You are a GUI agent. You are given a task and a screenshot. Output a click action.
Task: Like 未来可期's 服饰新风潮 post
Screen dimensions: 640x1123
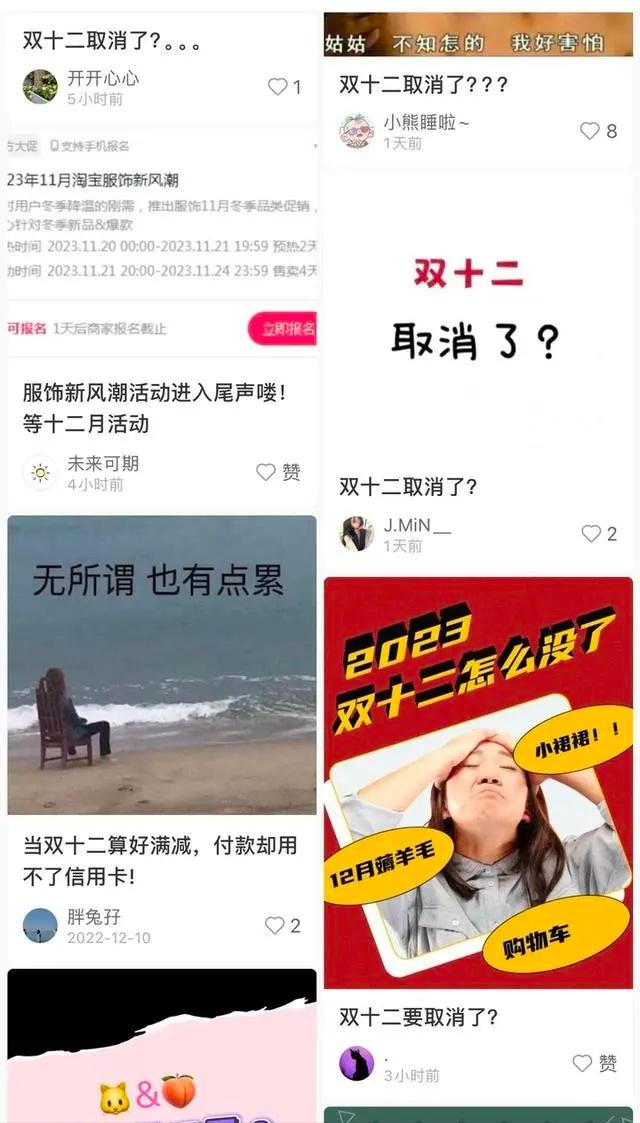[266, 472]
